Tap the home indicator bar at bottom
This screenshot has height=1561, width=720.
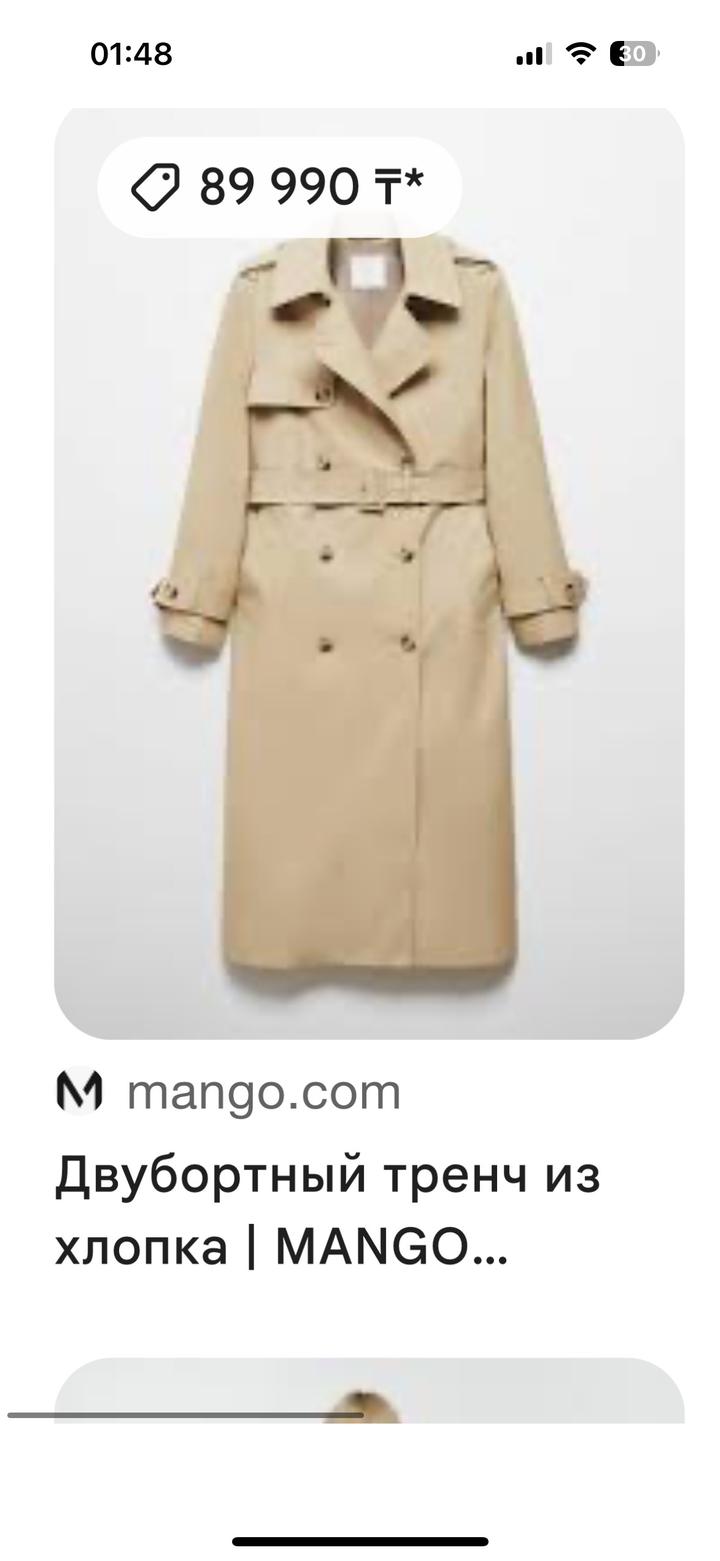pyautogui.click(x=360, y=1536)
